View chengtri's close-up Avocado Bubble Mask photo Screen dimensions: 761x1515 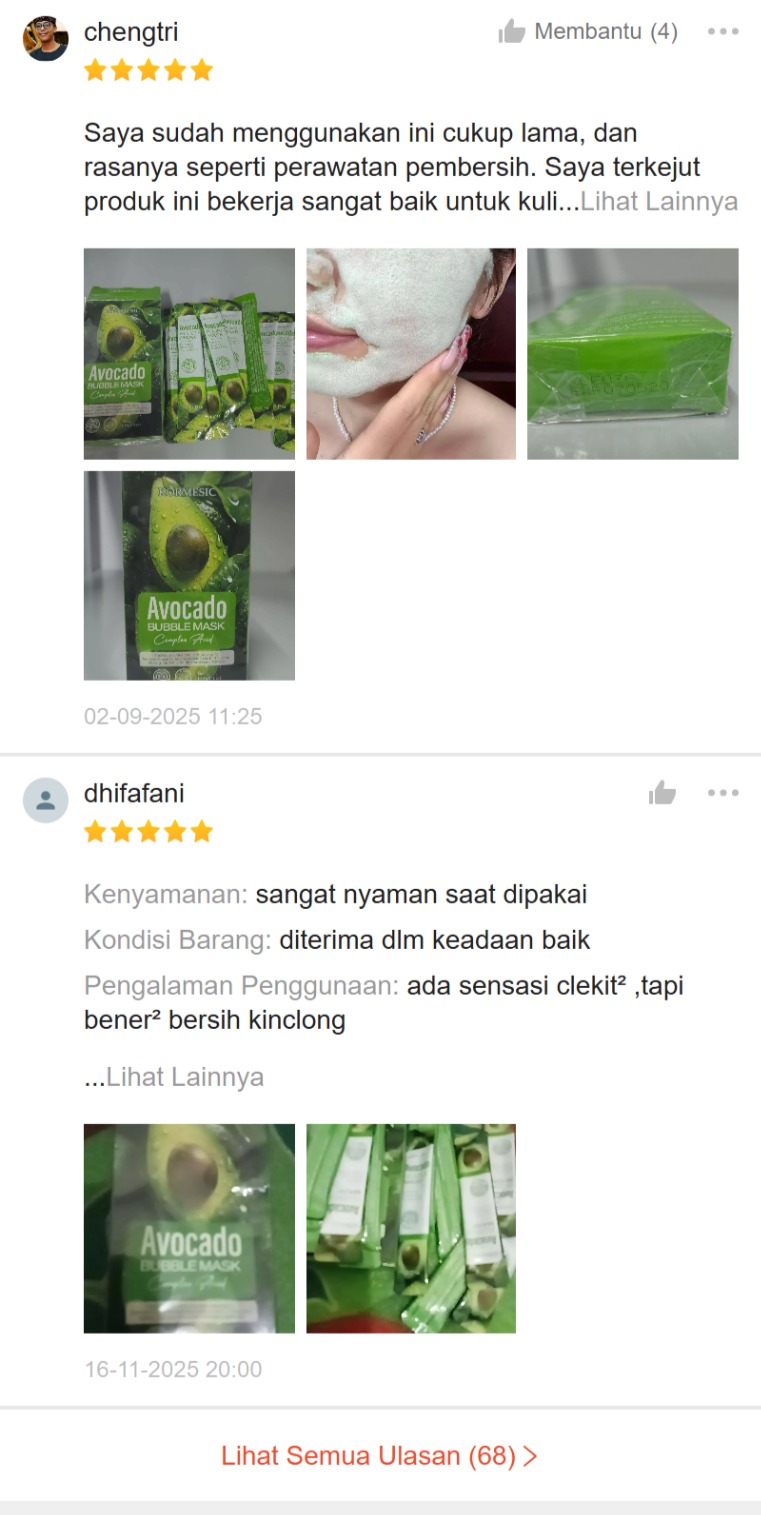pos(189,576)
